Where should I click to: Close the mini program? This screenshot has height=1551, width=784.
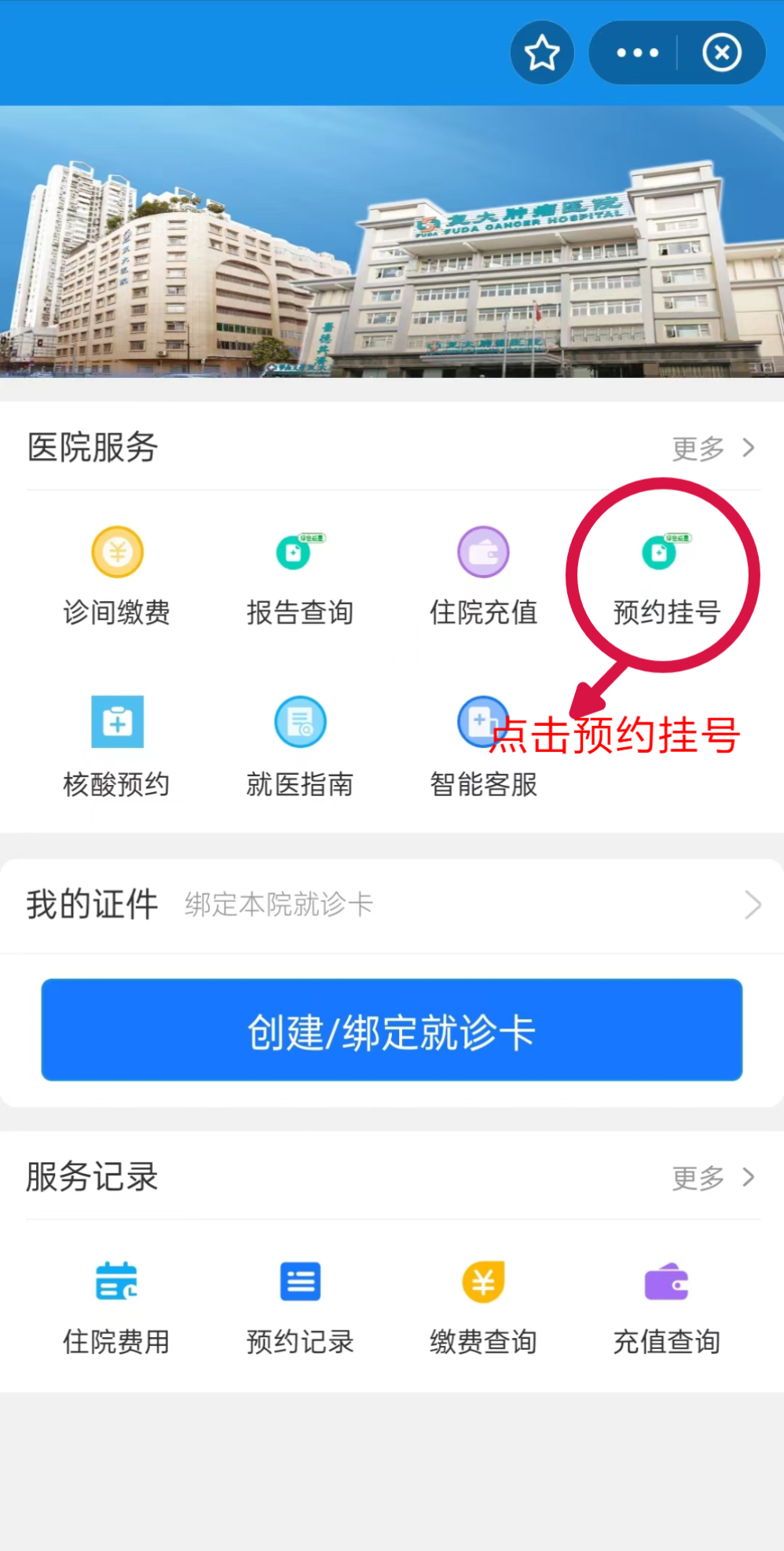tap(722, 53)
